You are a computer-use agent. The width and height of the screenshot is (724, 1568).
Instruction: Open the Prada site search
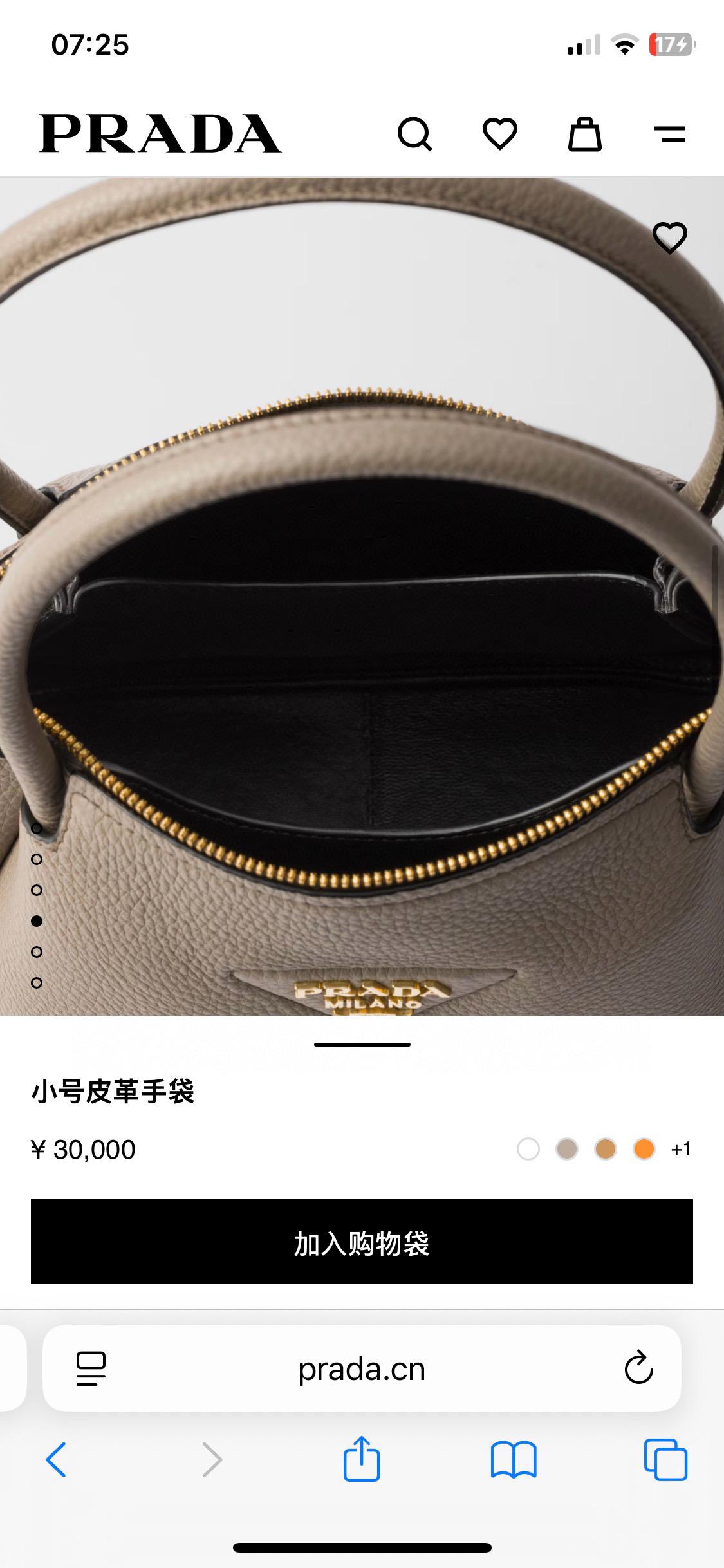point(414,134)
